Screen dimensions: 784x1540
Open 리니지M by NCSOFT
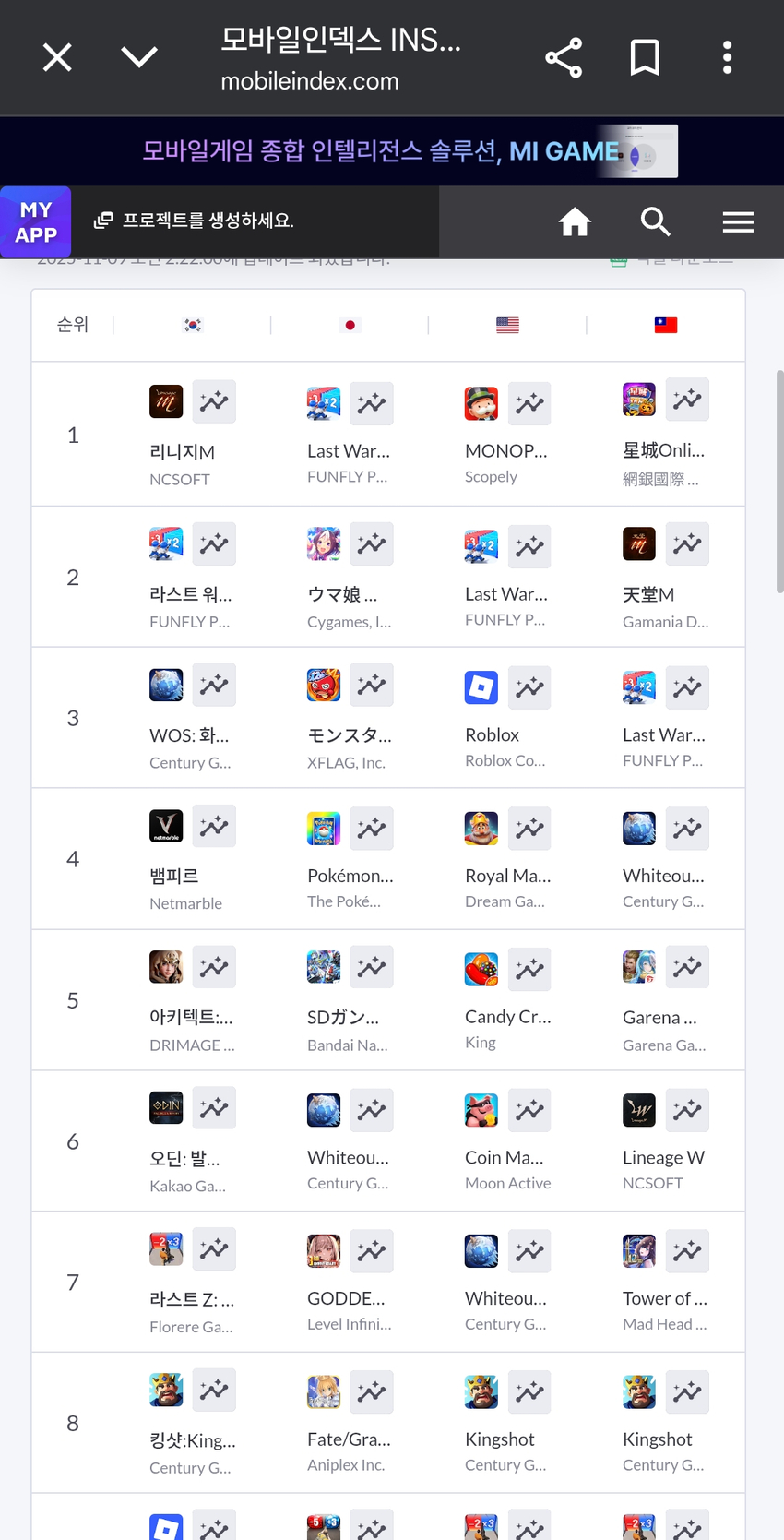182,451
